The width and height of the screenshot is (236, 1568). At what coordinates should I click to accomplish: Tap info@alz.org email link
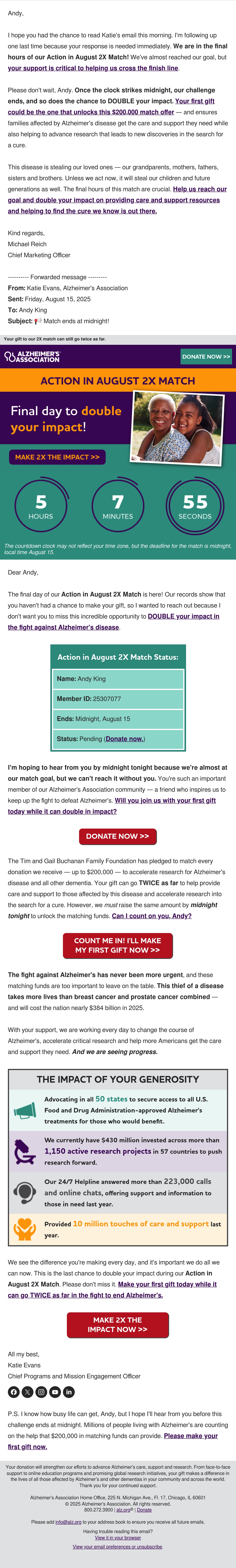68,1522
